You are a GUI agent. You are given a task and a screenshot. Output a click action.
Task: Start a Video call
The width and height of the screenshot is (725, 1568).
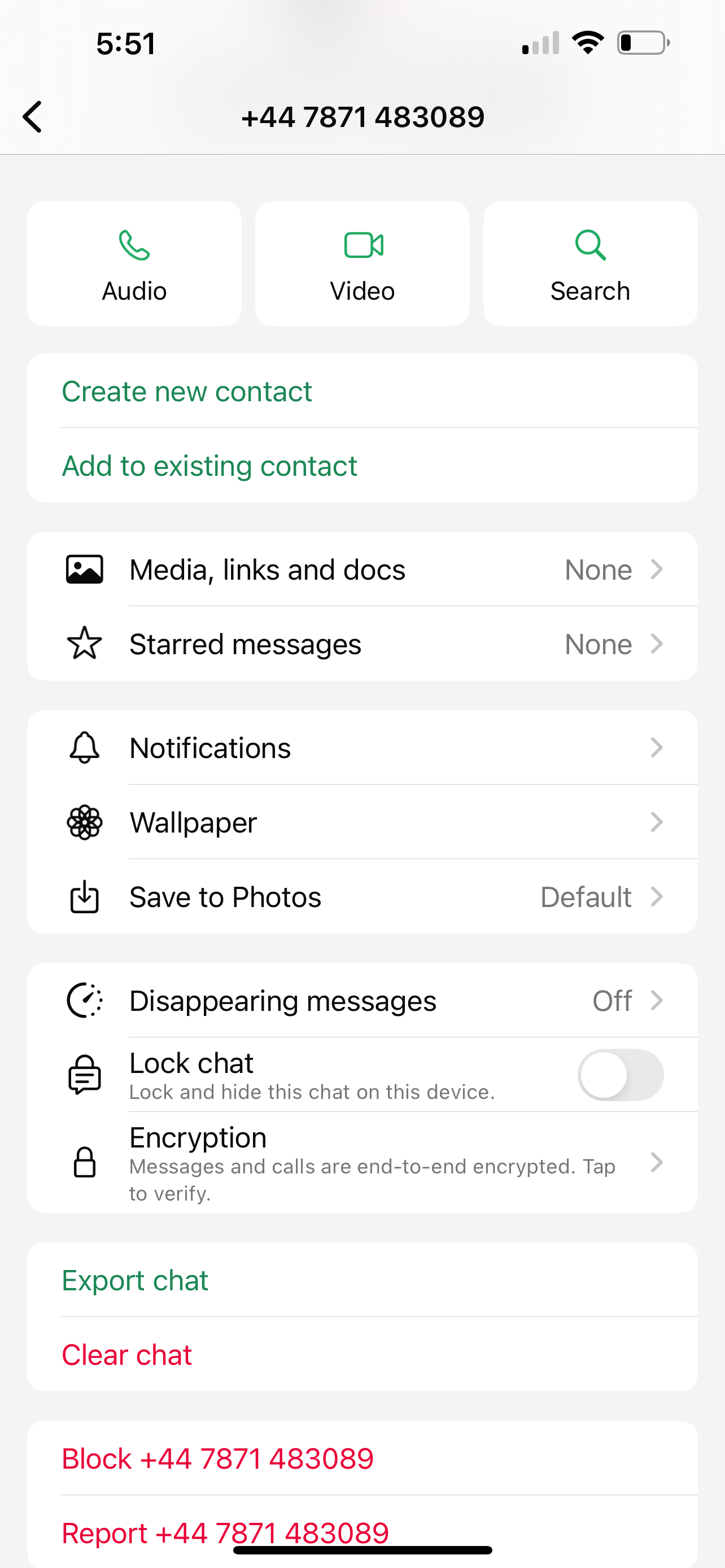pyautogui.click(x=362, y=264)
